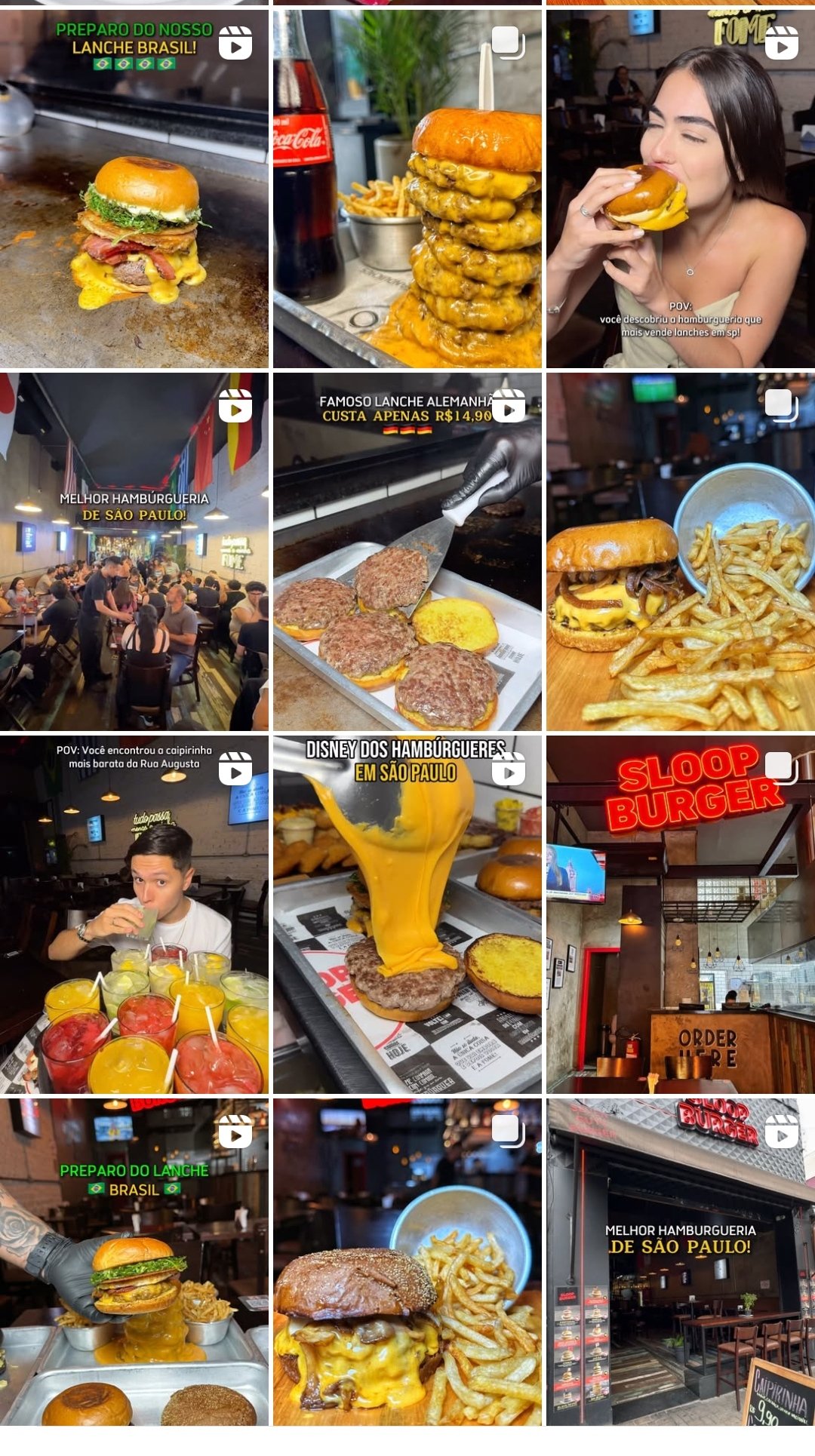Open the 'Famoso lanche Alemanha' reel
815x1456 pixels.
[407, 551]
